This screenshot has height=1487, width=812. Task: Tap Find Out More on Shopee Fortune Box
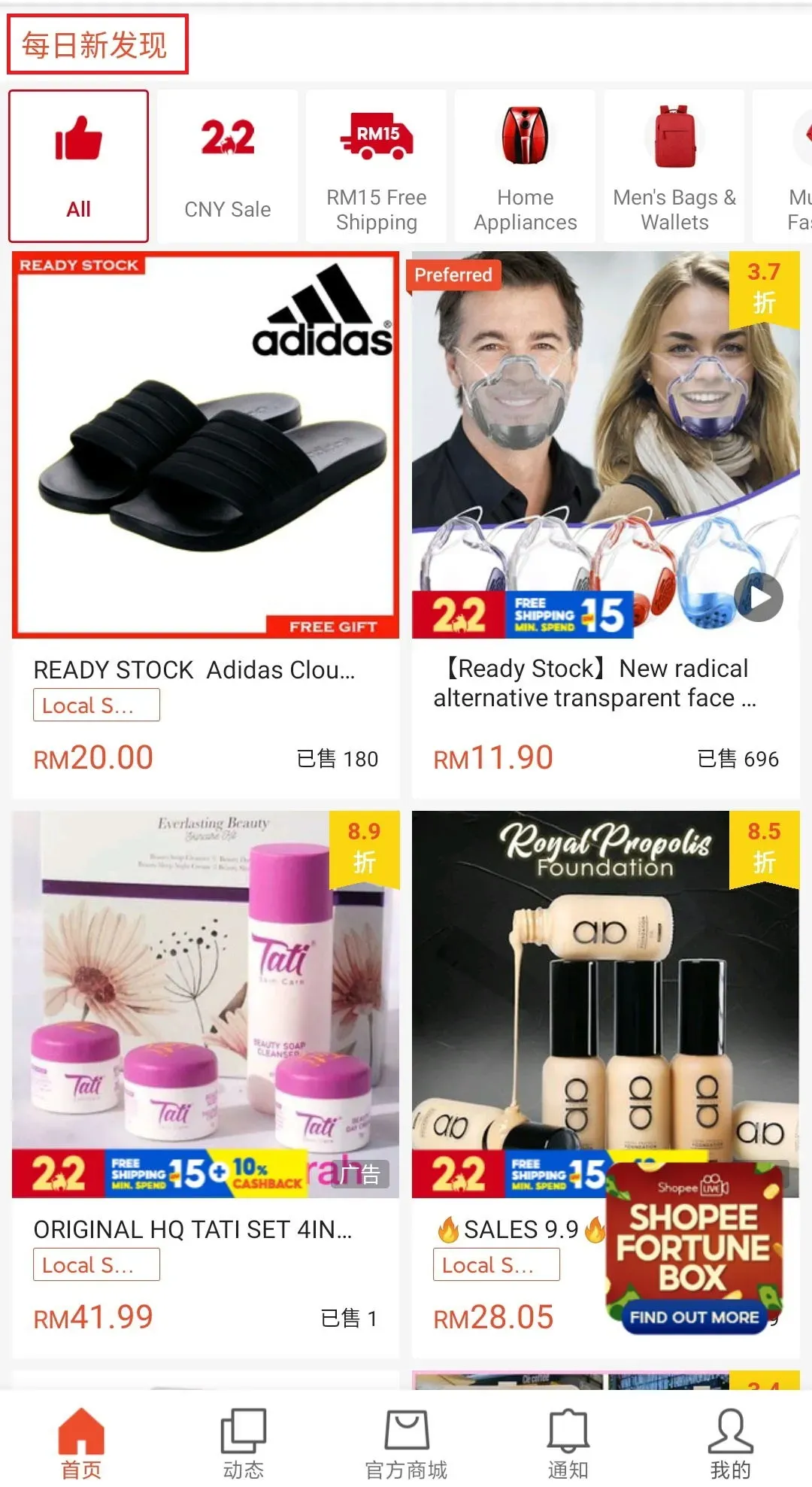click(x=694, y=1317)
